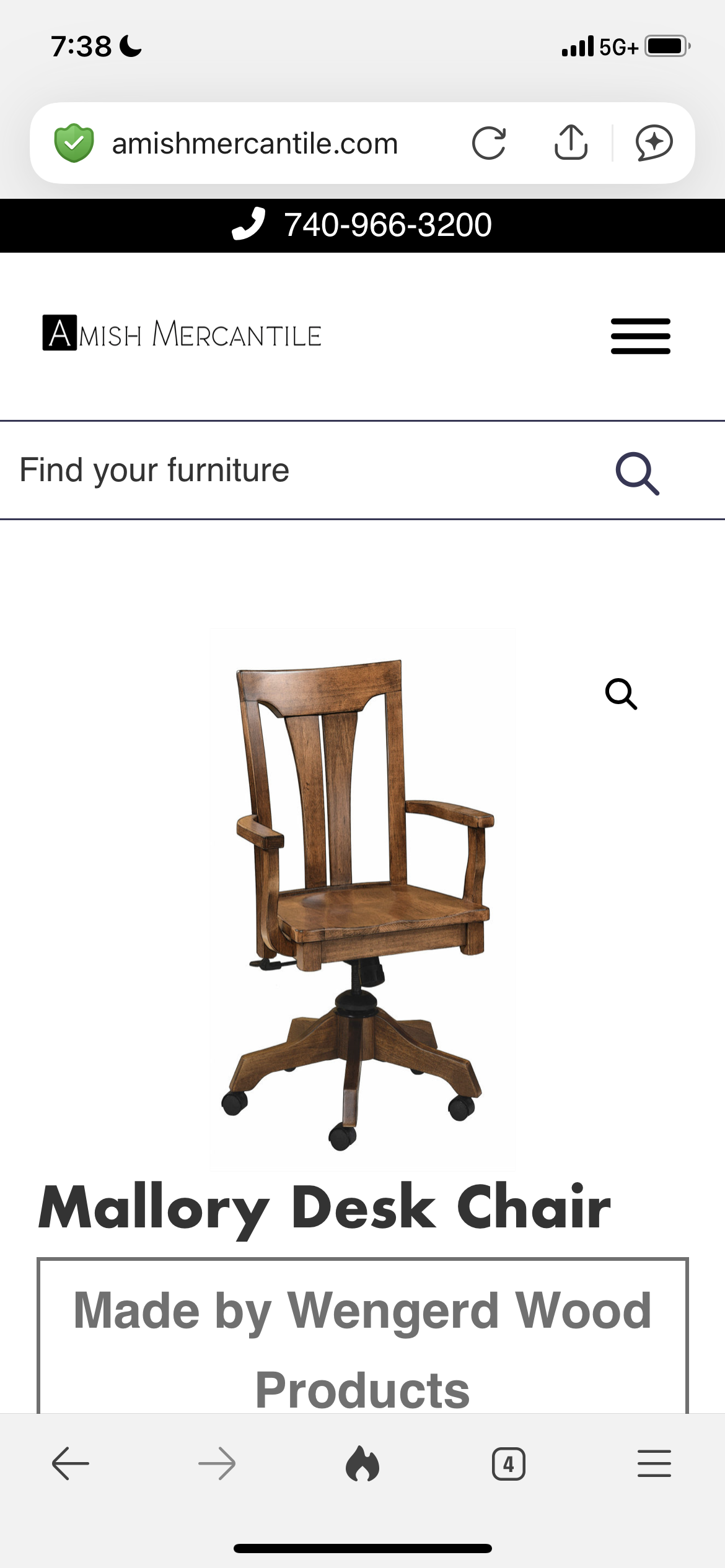Share this page
Image resolution: width=725 pixels, height=1568 pixels.
(x=571, y=143)
